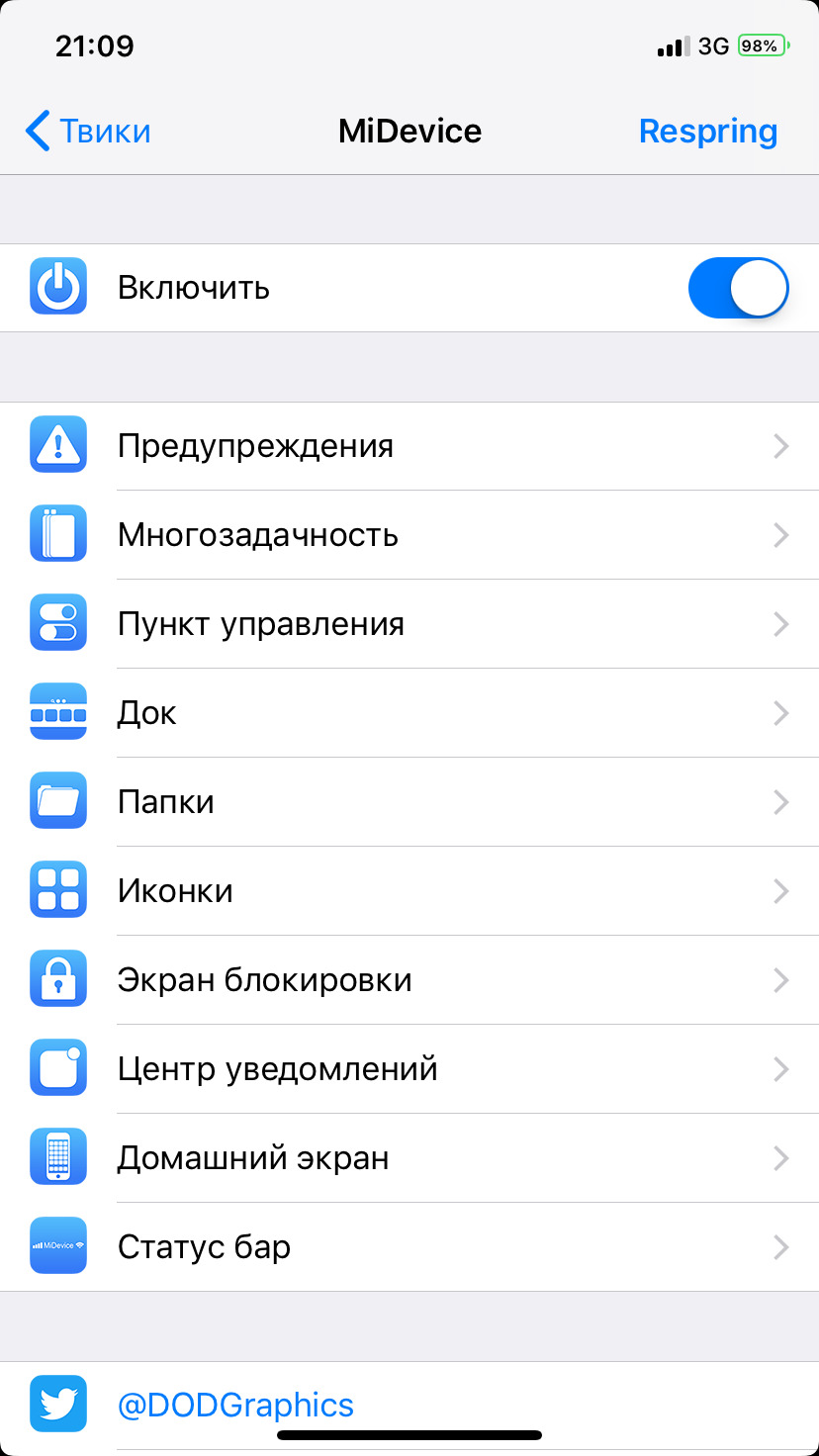This screenshot has height=1456, width=819.
Task: Open Многозадачность settings
Action: [x=409, y=535]
